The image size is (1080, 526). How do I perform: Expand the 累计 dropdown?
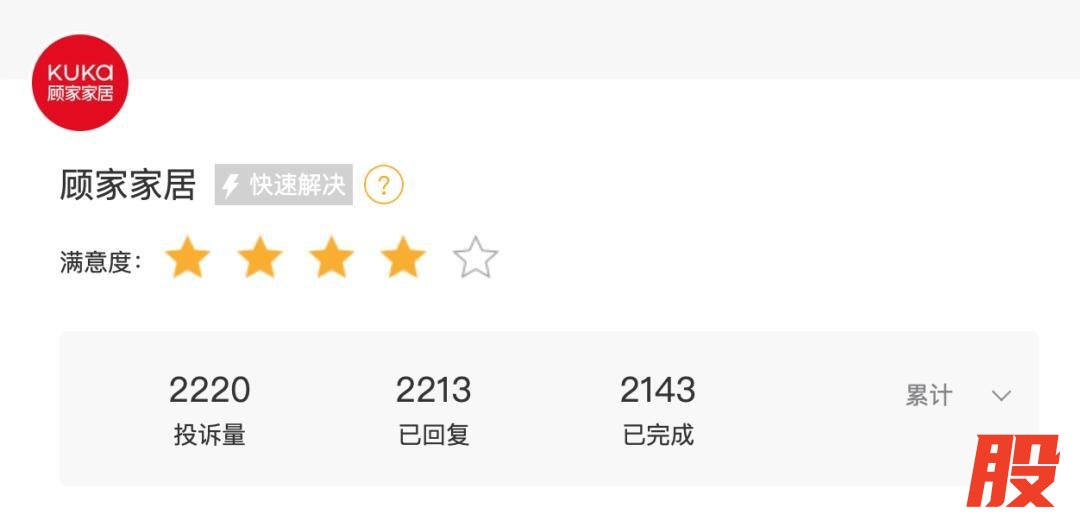coord(1000,396)
